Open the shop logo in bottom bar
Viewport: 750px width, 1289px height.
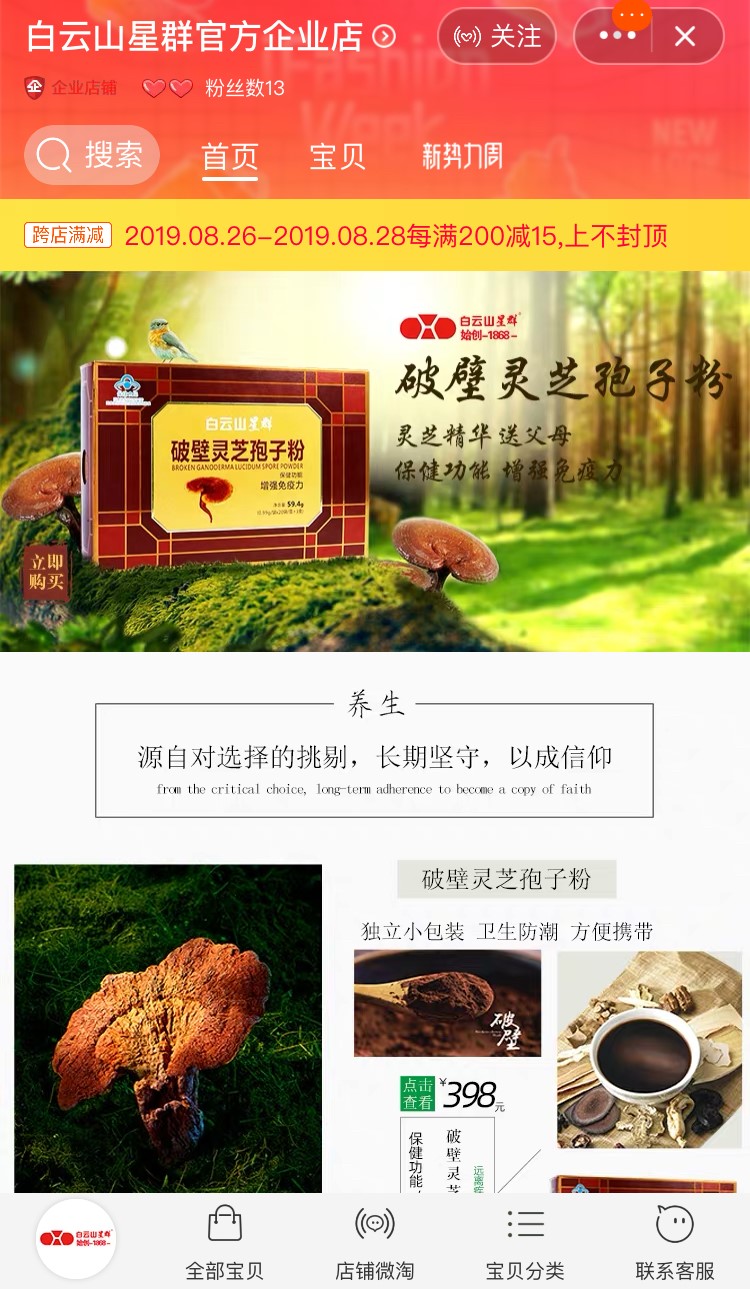pos(76,1239)
